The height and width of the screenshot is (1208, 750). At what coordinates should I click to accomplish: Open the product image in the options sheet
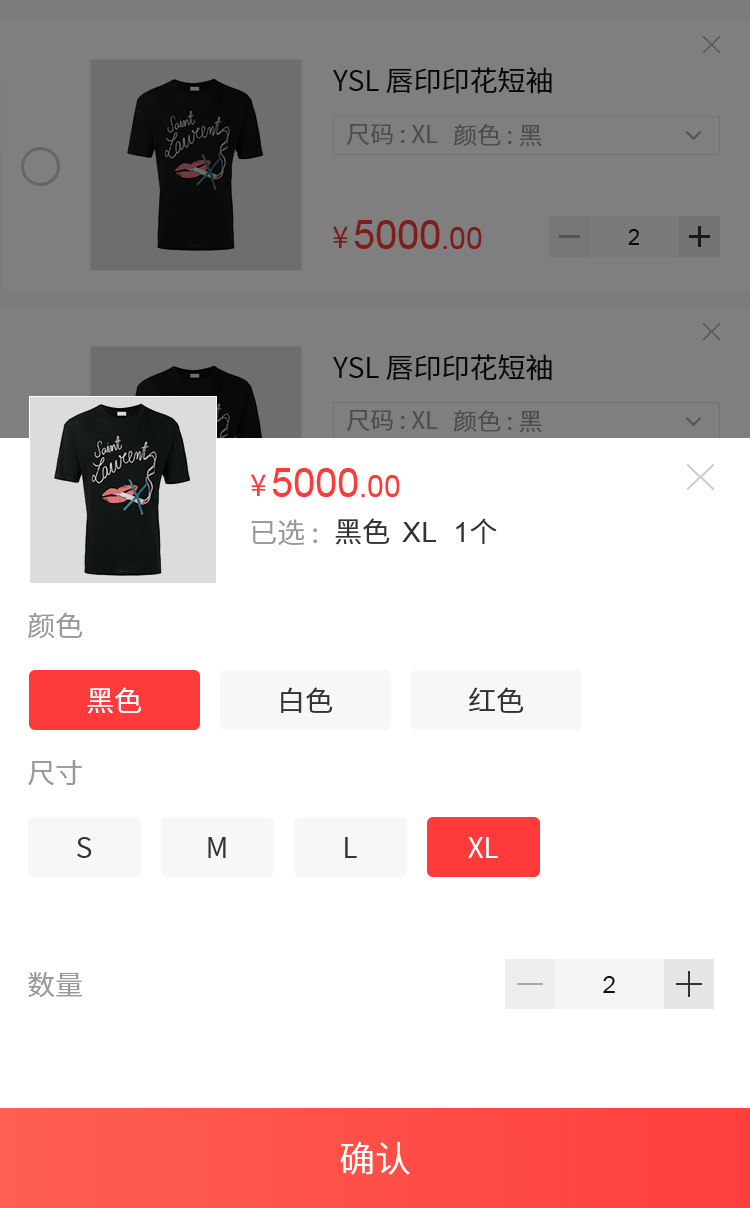pos(123,490)
